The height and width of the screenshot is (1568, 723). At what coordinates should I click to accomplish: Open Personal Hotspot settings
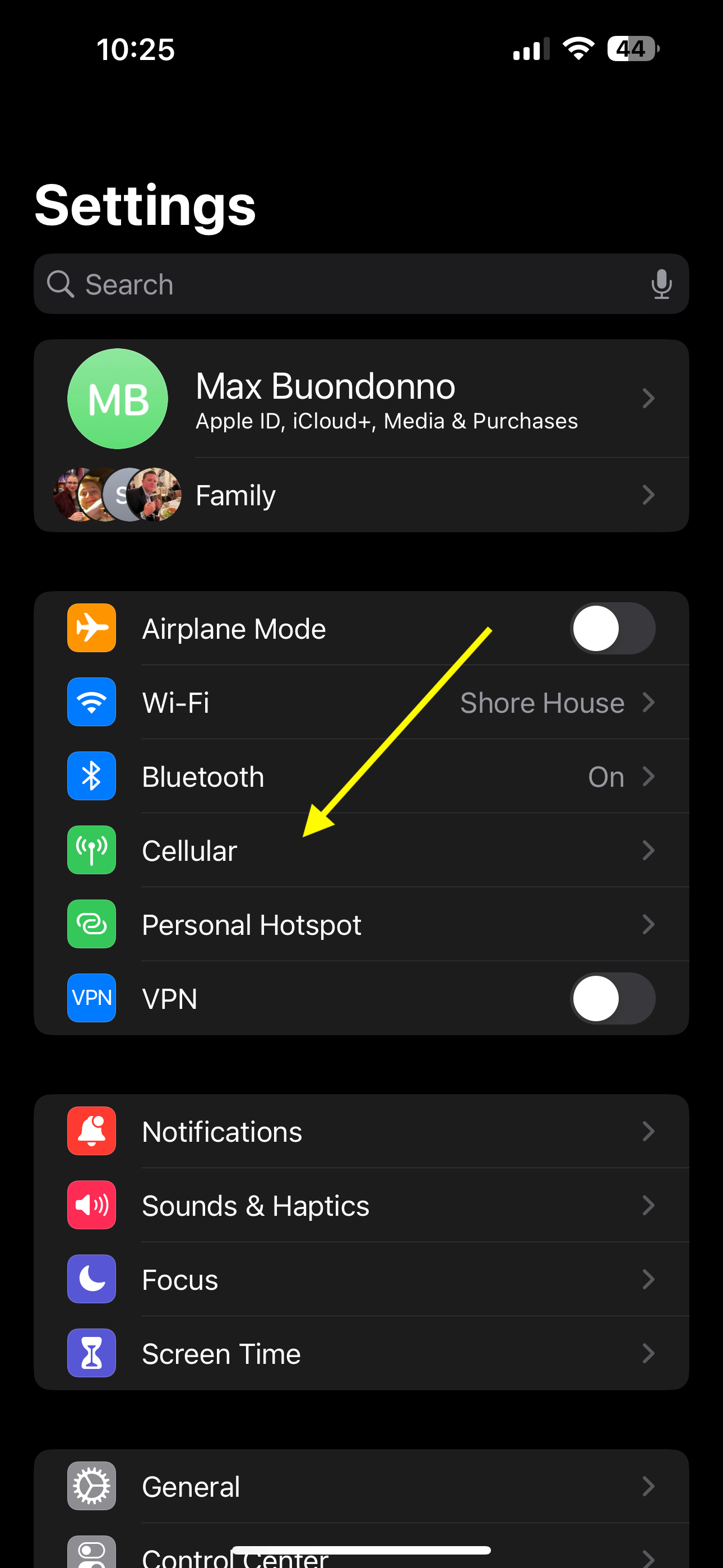tap(361, 924)
